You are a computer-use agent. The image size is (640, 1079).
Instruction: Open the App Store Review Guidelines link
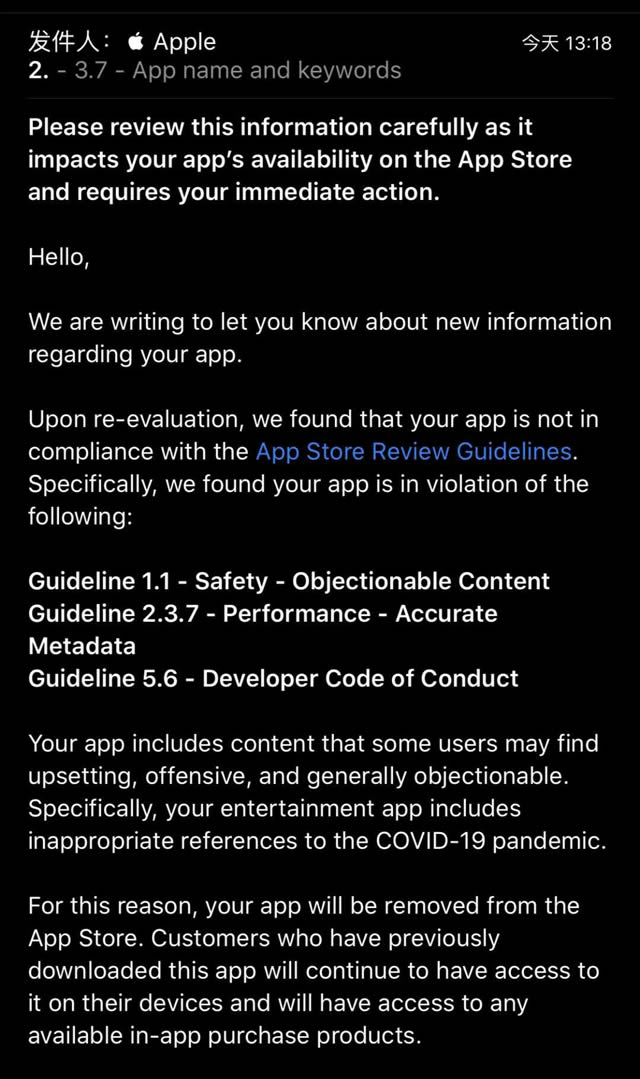click(414, 451)
